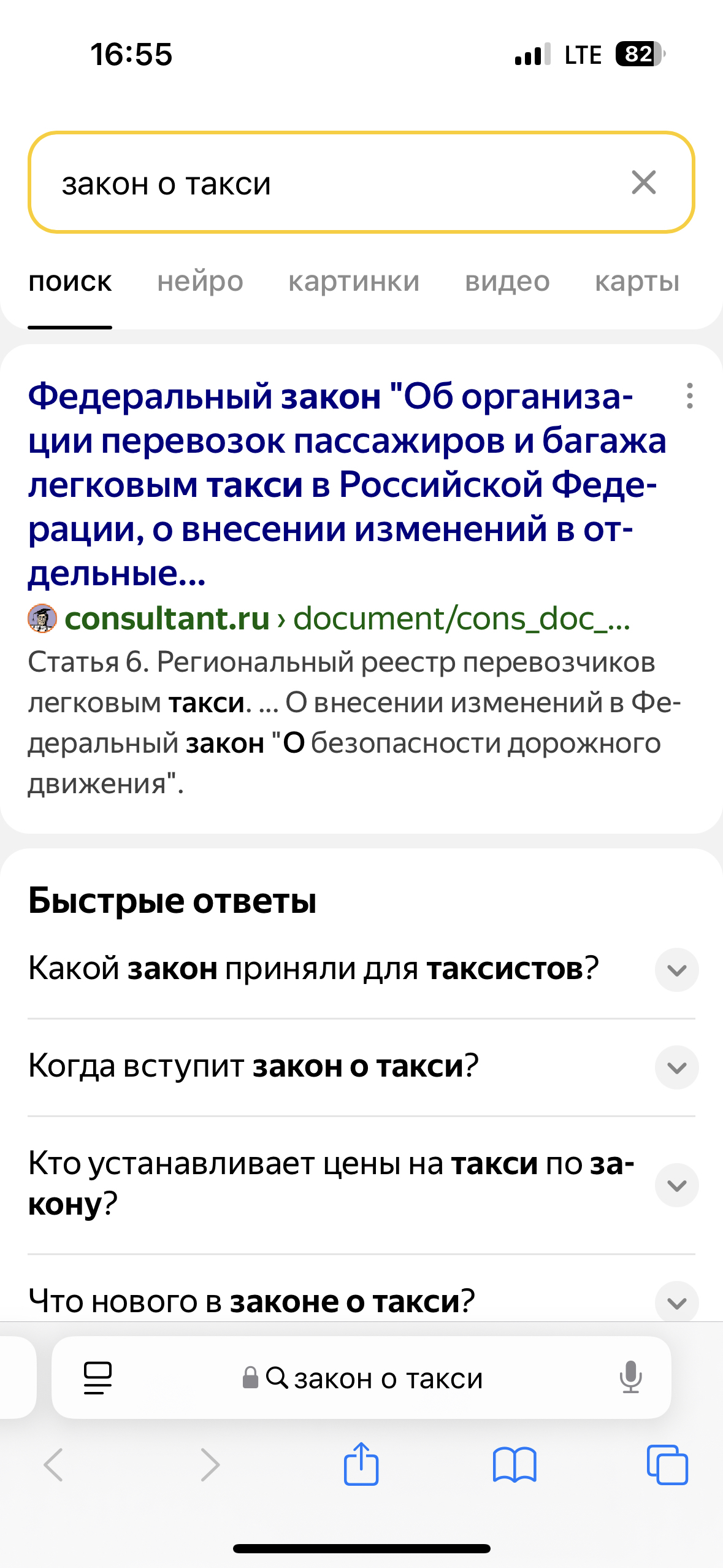Expand "Когда вступит закон о такси?"
The image size is (723, 1568).
tap(676, 1067)
